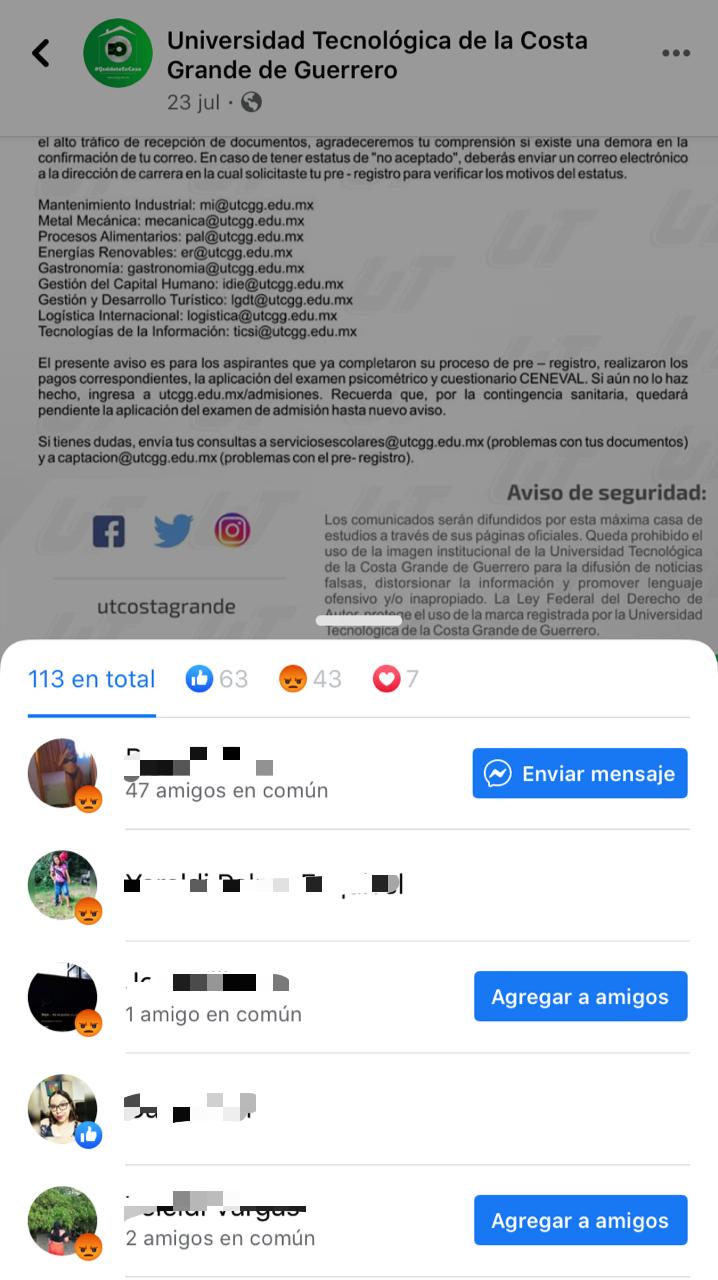
Task: Add friend with 2 amigos en común
Action: [x=580, y=1221]
